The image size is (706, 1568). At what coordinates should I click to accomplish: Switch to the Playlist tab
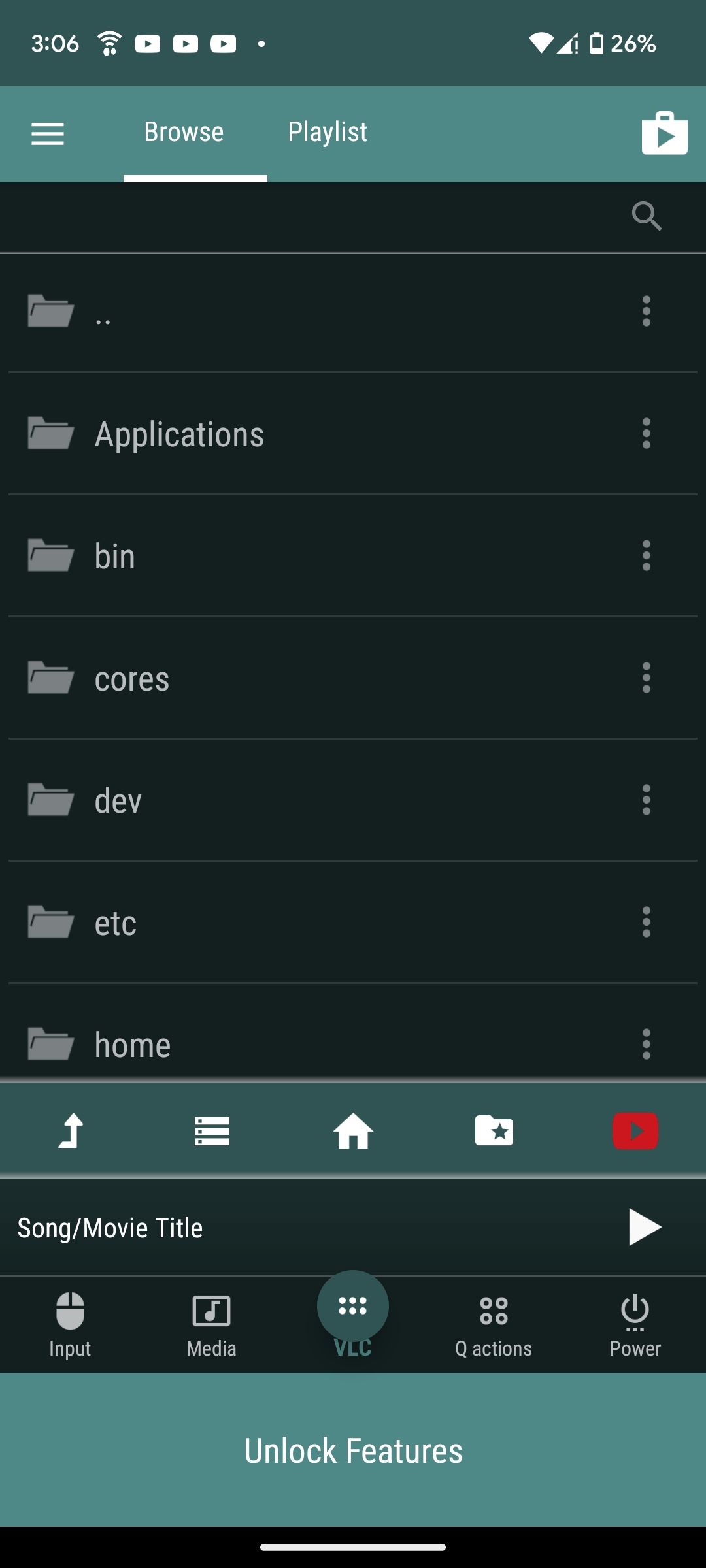click(327, 131)
